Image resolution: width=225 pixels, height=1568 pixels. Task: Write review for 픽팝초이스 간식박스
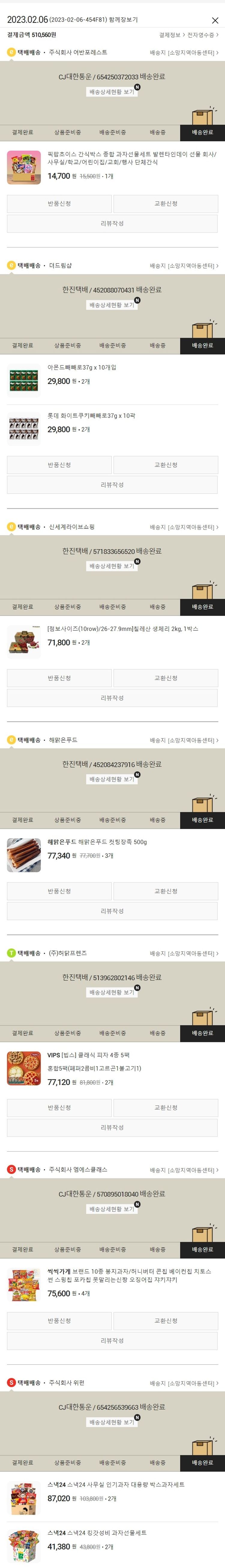pos(112,224)
